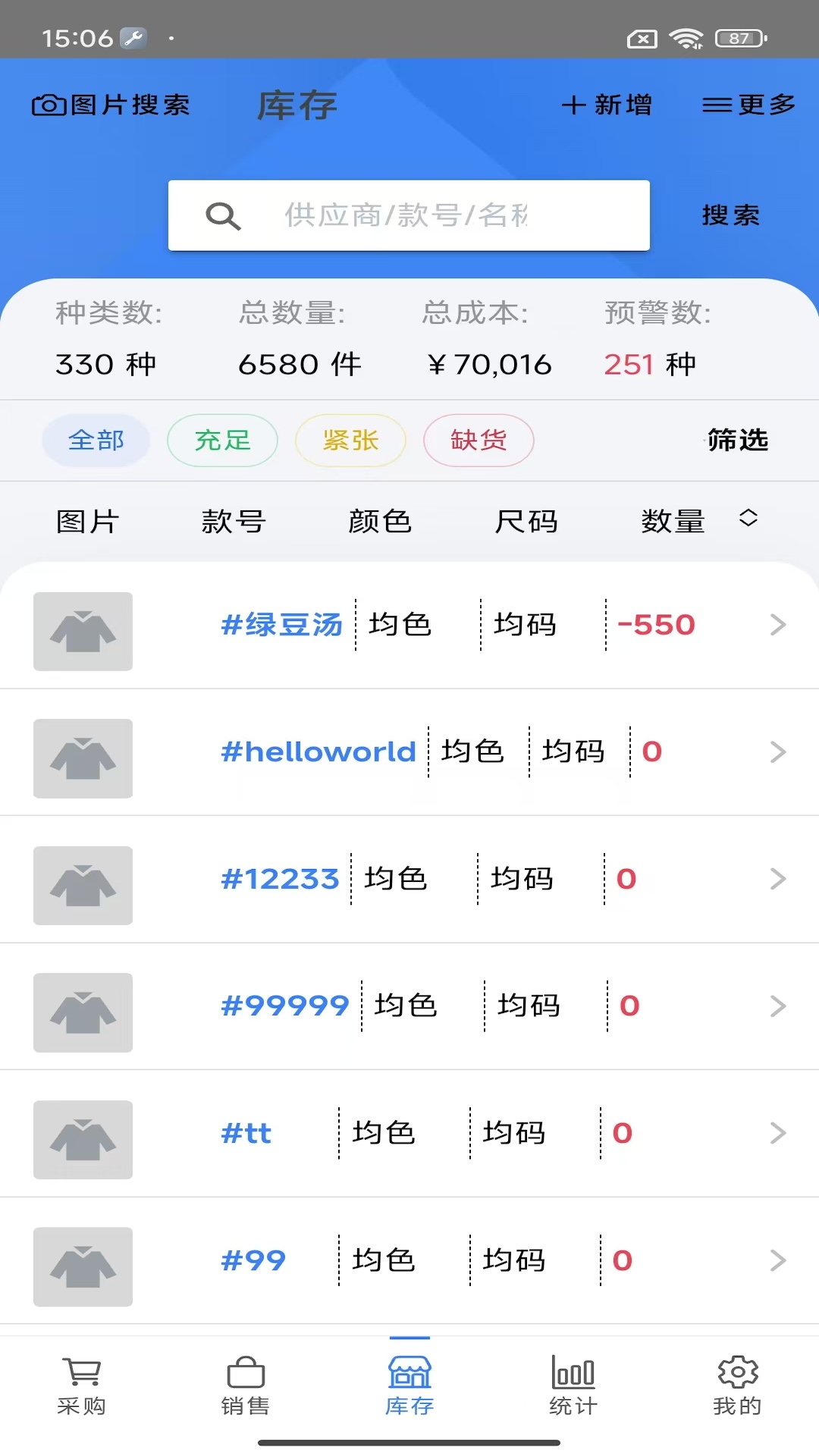Toggle the 数量 column sort arrows
The width and height of the screenshot is (819, 1456).
(x=748, y=520)
